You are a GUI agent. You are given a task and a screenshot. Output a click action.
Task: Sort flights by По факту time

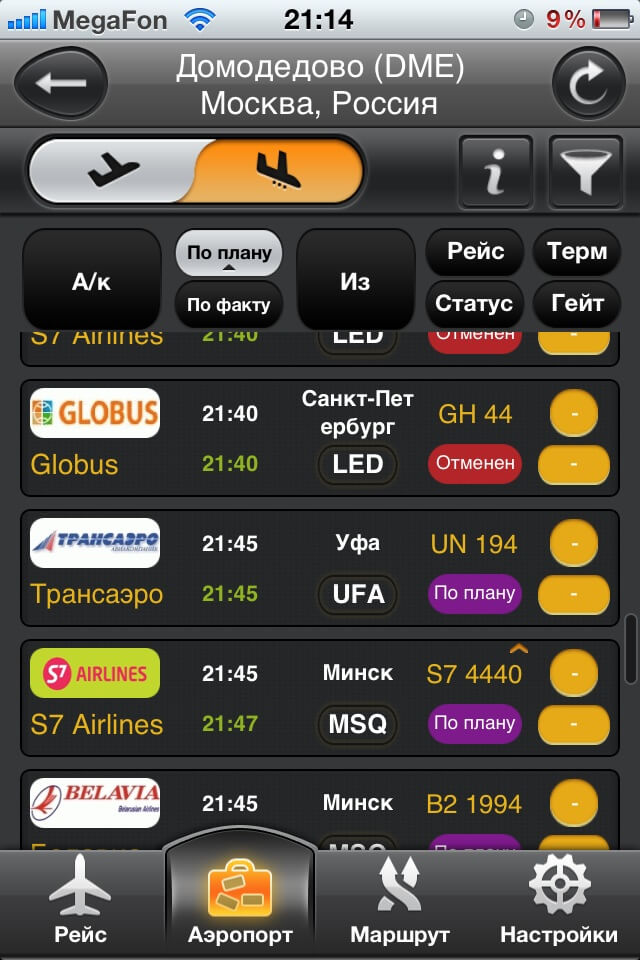coord(228,305)
